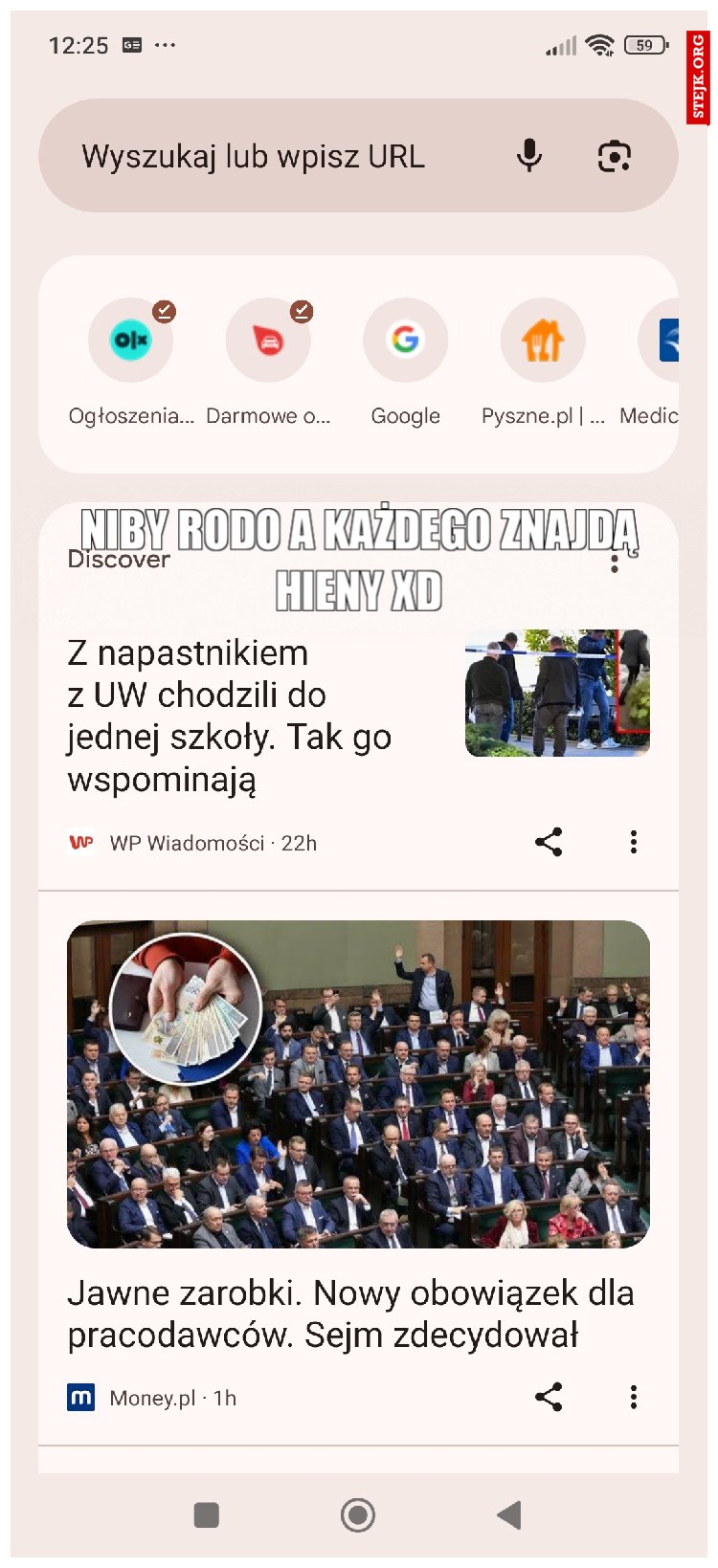This screenshot has width=718, height=1568.
Task: Open the Discover feed options menu
Action: 614,563
